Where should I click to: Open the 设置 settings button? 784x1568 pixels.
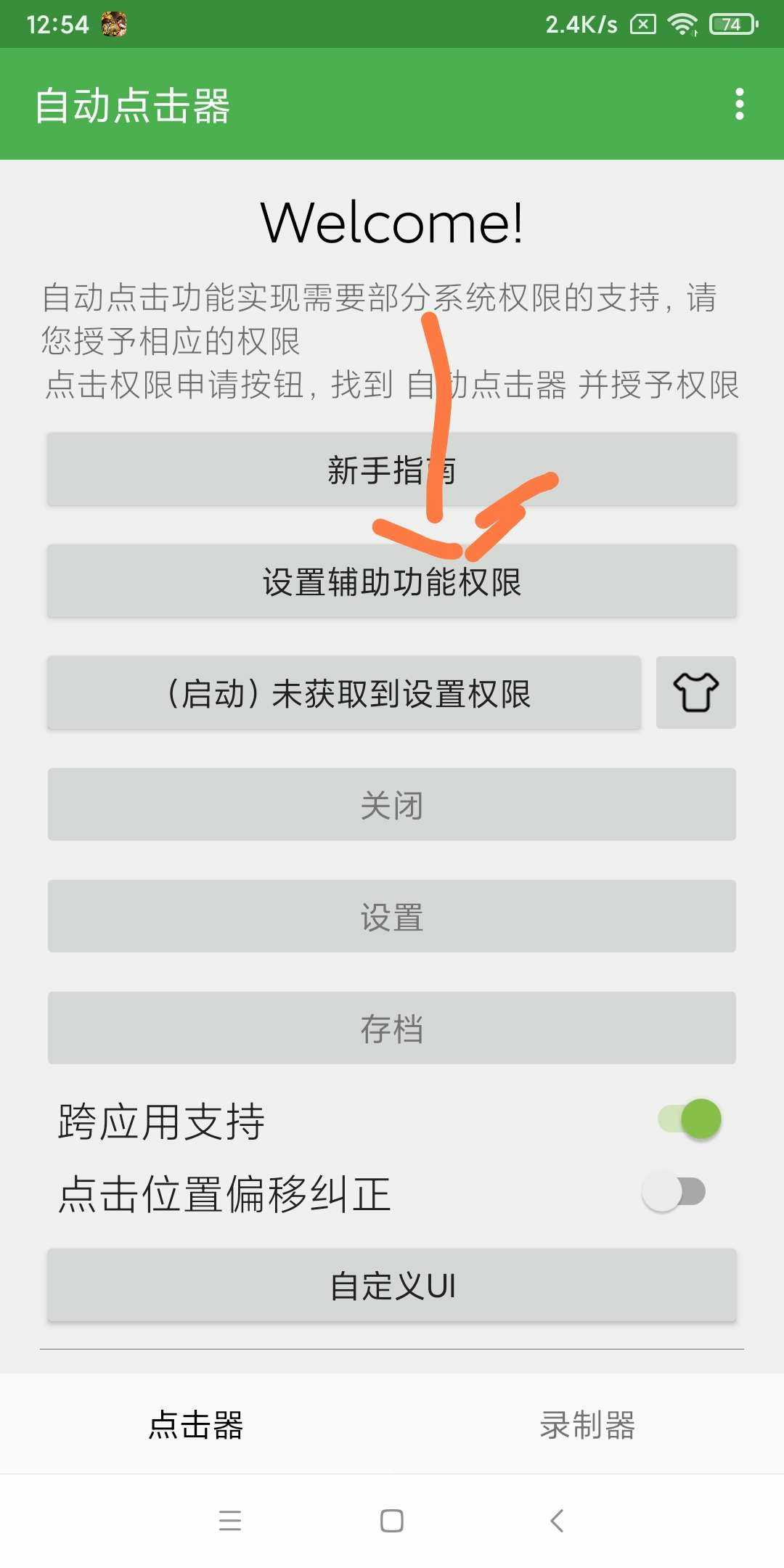click(392, 917)
